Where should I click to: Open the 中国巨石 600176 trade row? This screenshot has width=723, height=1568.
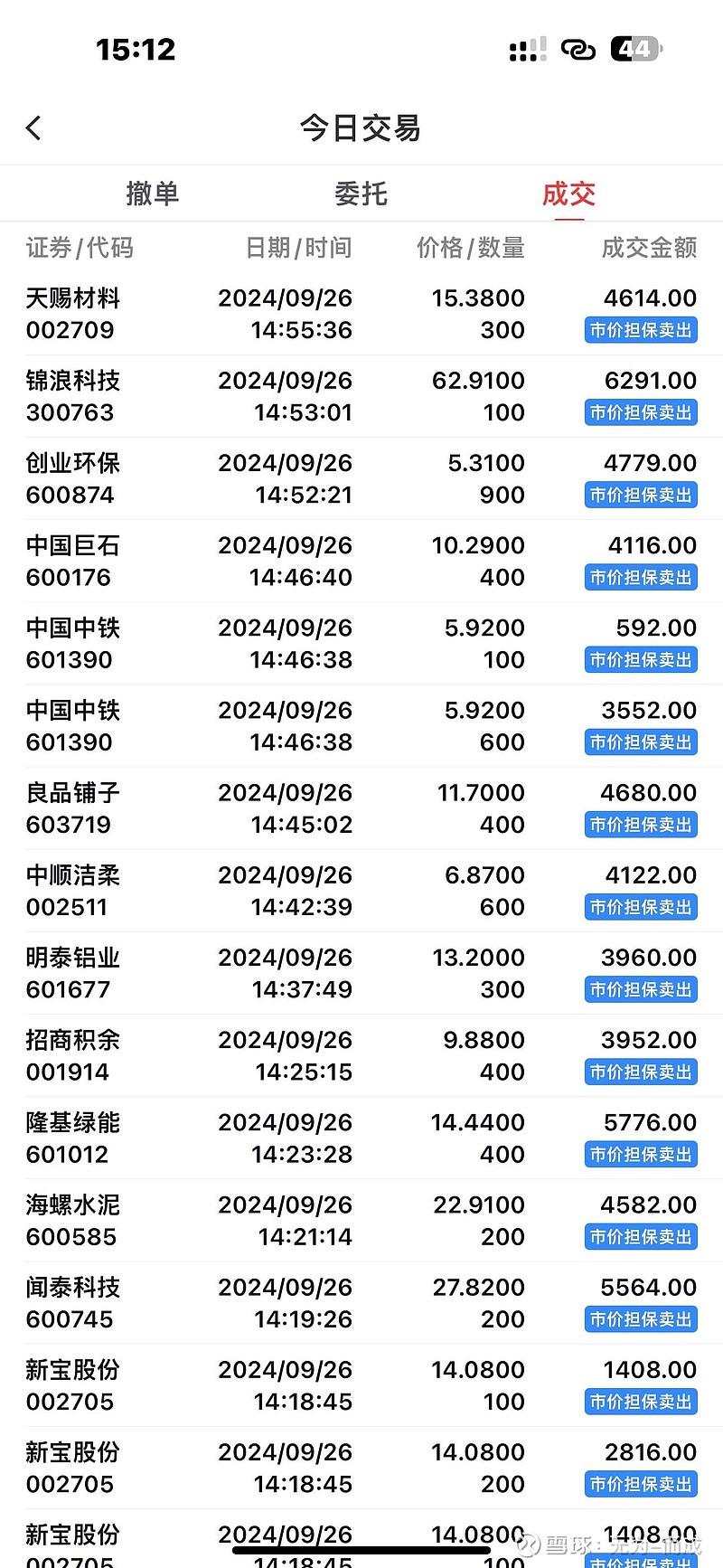[361, 561]
